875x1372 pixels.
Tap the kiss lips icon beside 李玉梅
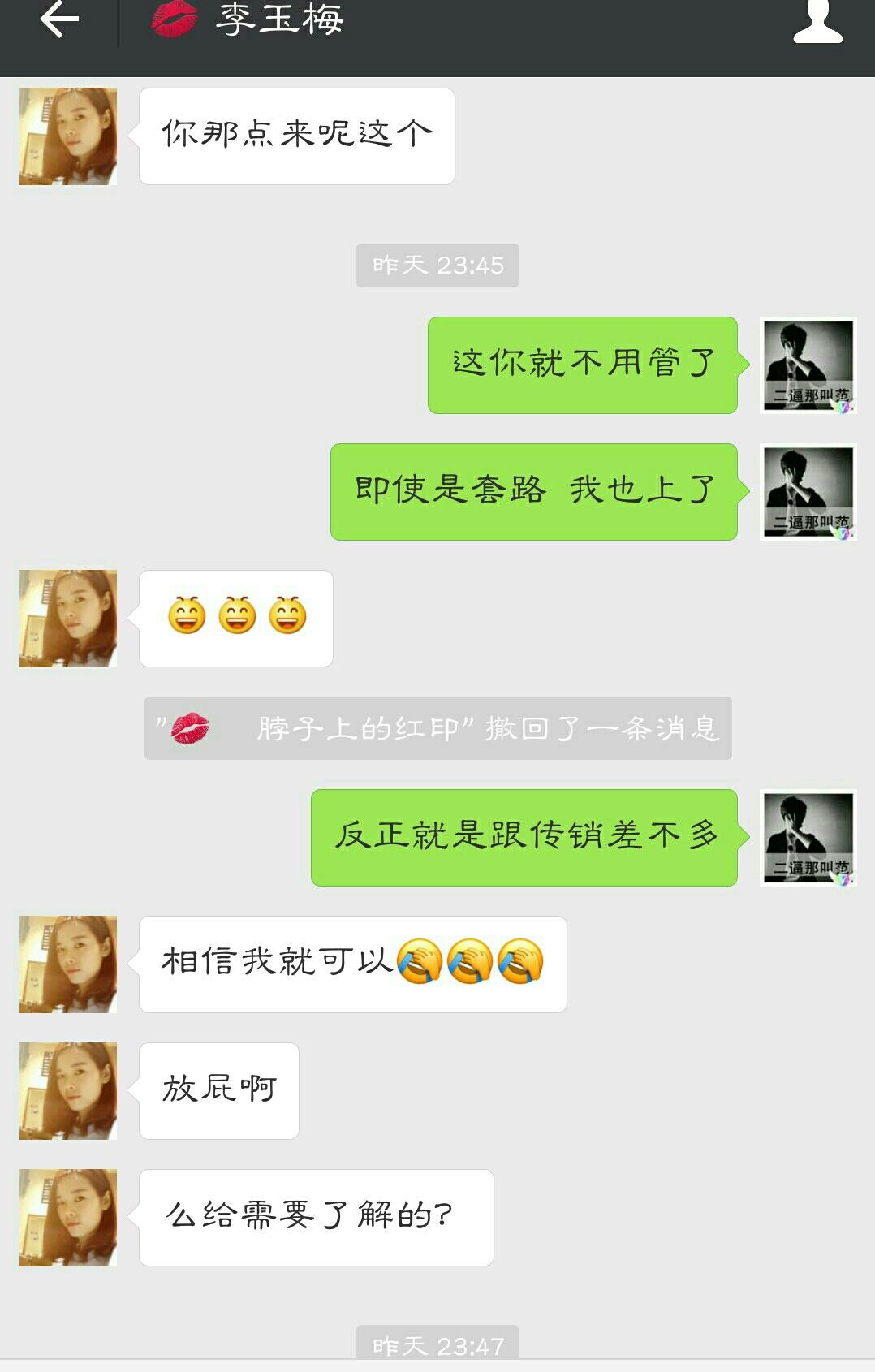tap(170, 21)
